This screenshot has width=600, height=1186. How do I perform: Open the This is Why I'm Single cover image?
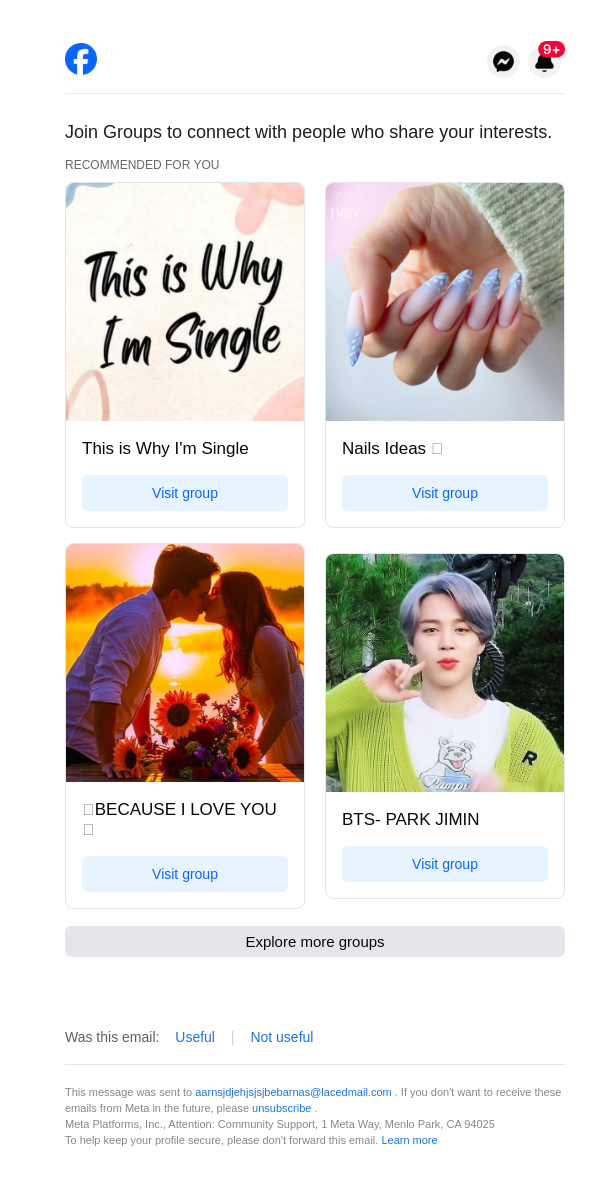click(x=185, y=302)
